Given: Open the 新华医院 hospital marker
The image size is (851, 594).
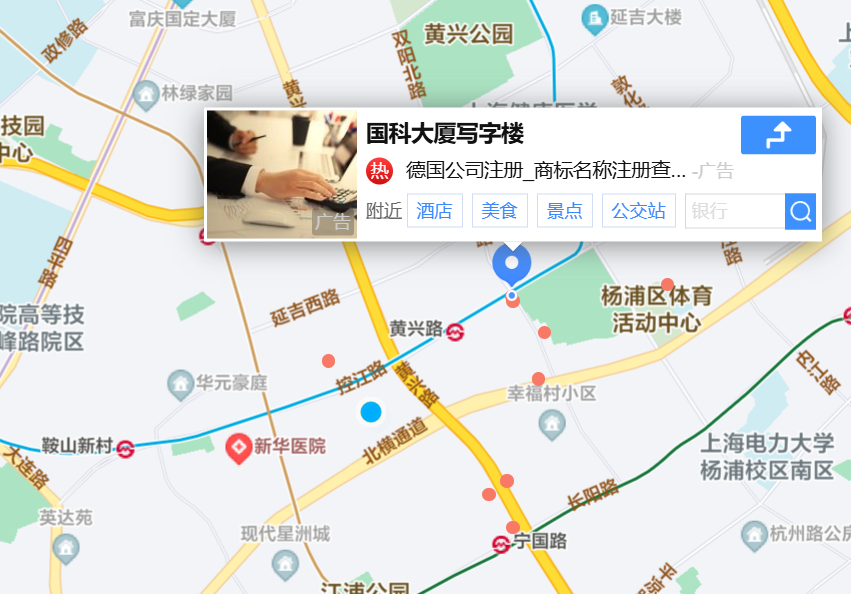Looking at the screenshot, I should click(239, 448).
